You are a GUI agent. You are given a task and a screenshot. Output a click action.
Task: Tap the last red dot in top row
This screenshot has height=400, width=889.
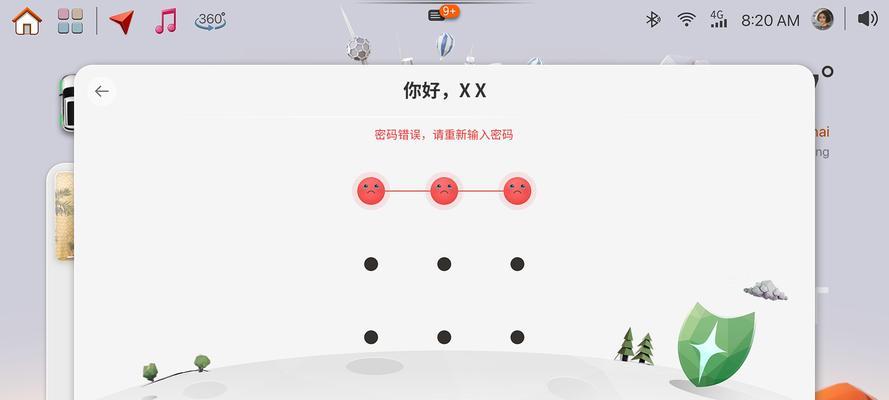pyautogui.click(x=517, y=190)
